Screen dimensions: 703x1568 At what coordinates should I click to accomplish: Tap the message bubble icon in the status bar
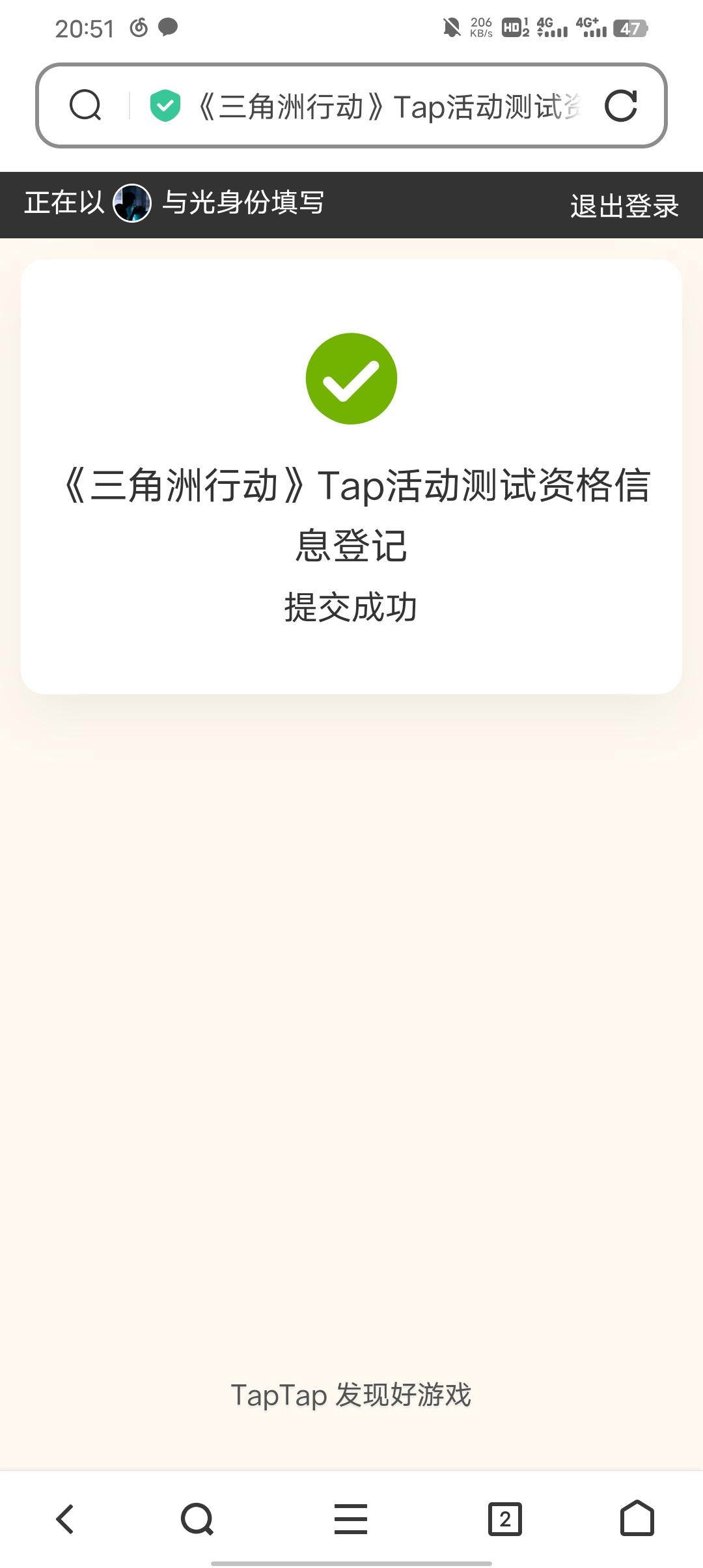point(168,27)
